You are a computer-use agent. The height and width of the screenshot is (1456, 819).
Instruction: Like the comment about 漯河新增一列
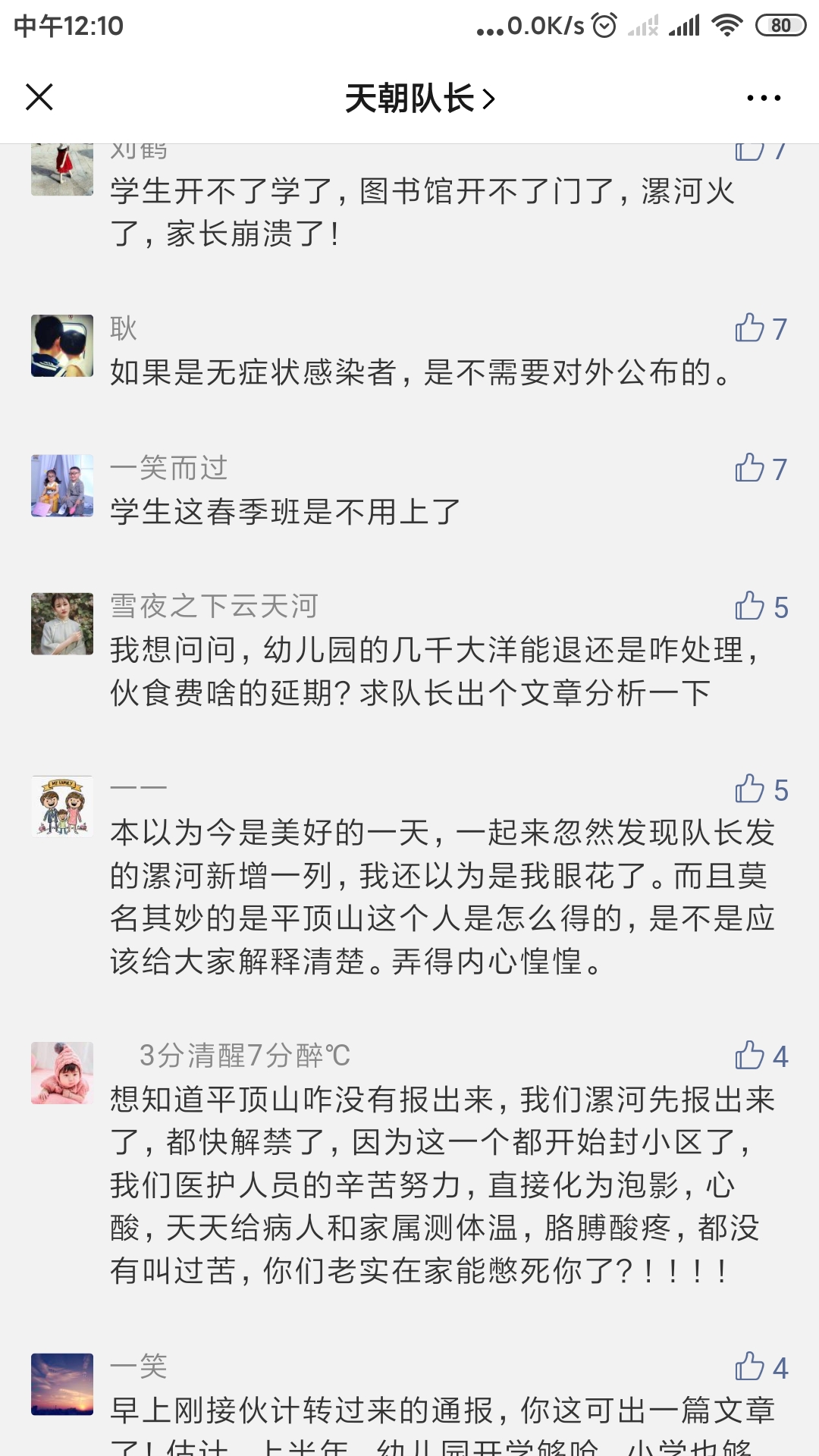click(751, 789)
